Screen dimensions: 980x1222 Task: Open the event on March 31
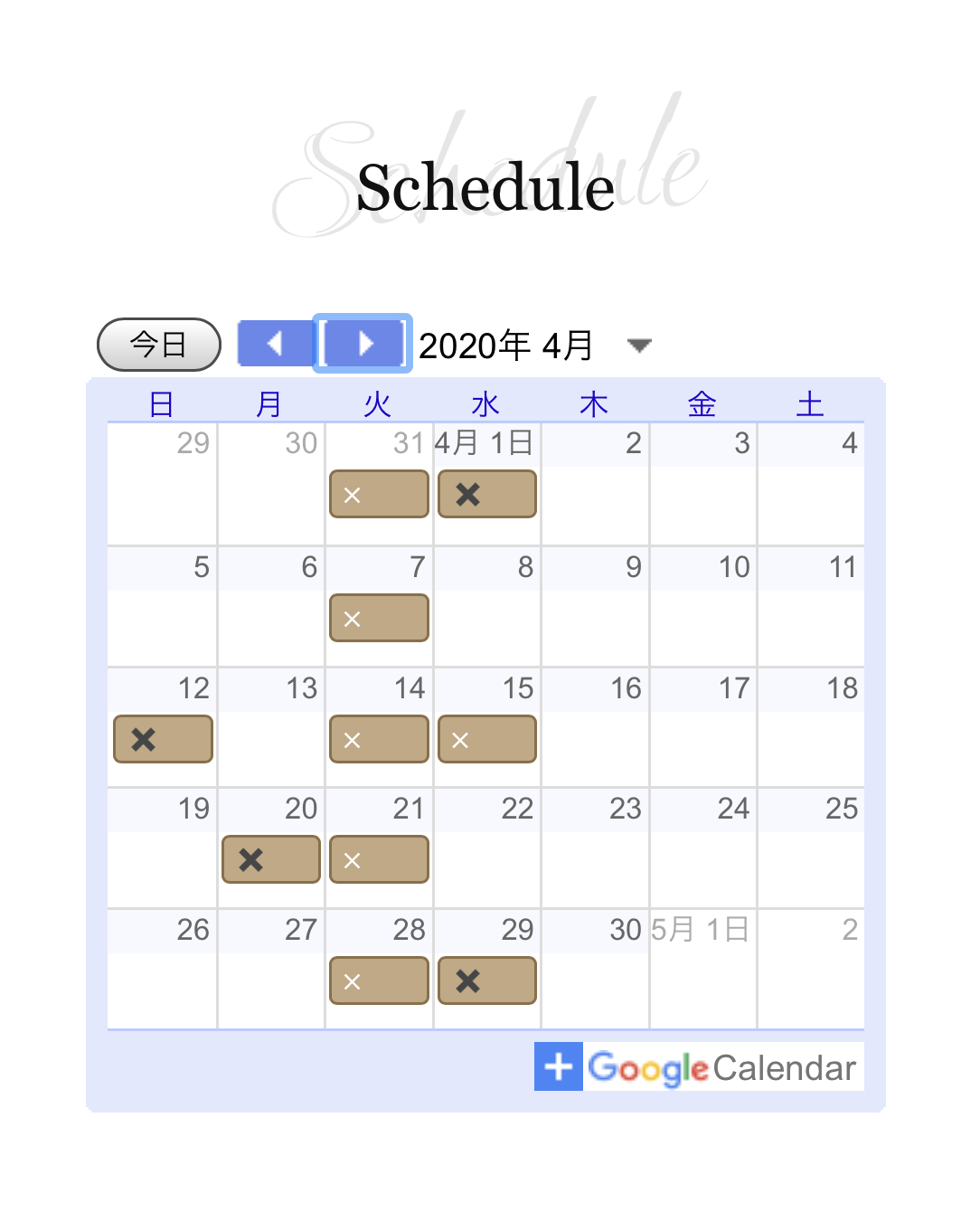379,495
